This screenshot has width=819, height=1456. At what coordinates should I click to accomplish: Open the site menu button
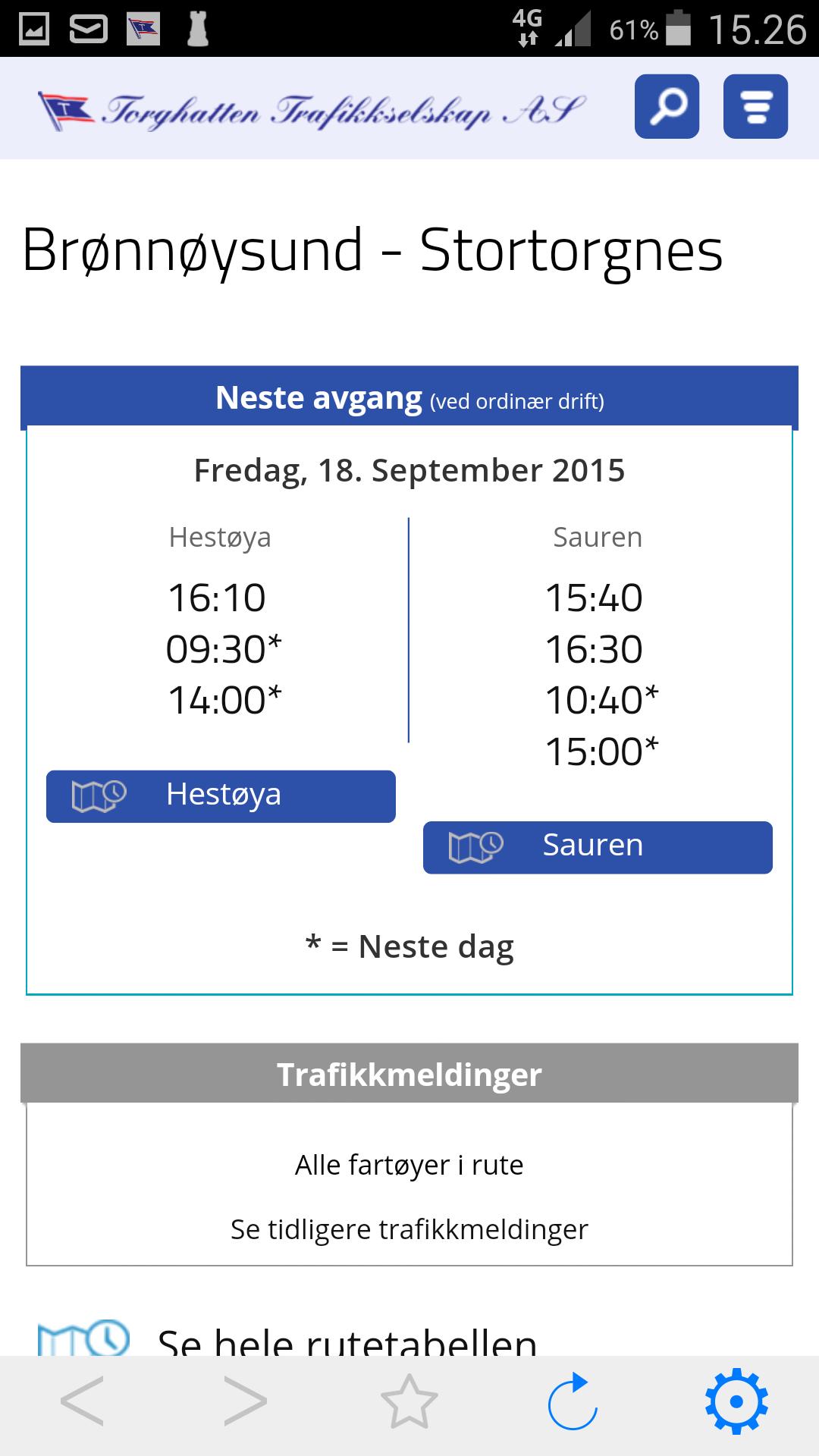755,106
